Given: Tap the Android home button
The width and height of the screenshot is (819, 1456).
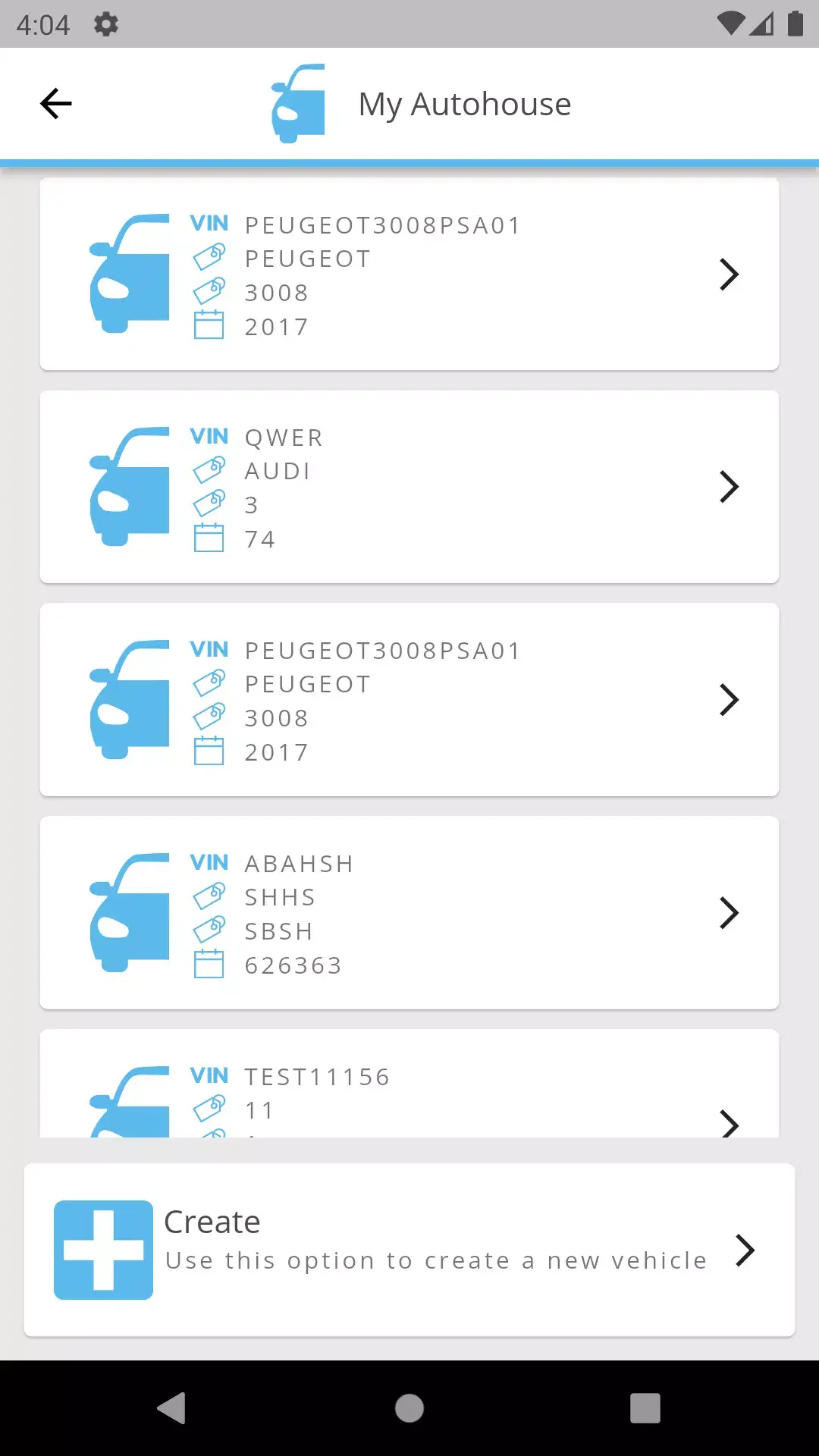Looking at the screenshot, I should click(409, 1409).
